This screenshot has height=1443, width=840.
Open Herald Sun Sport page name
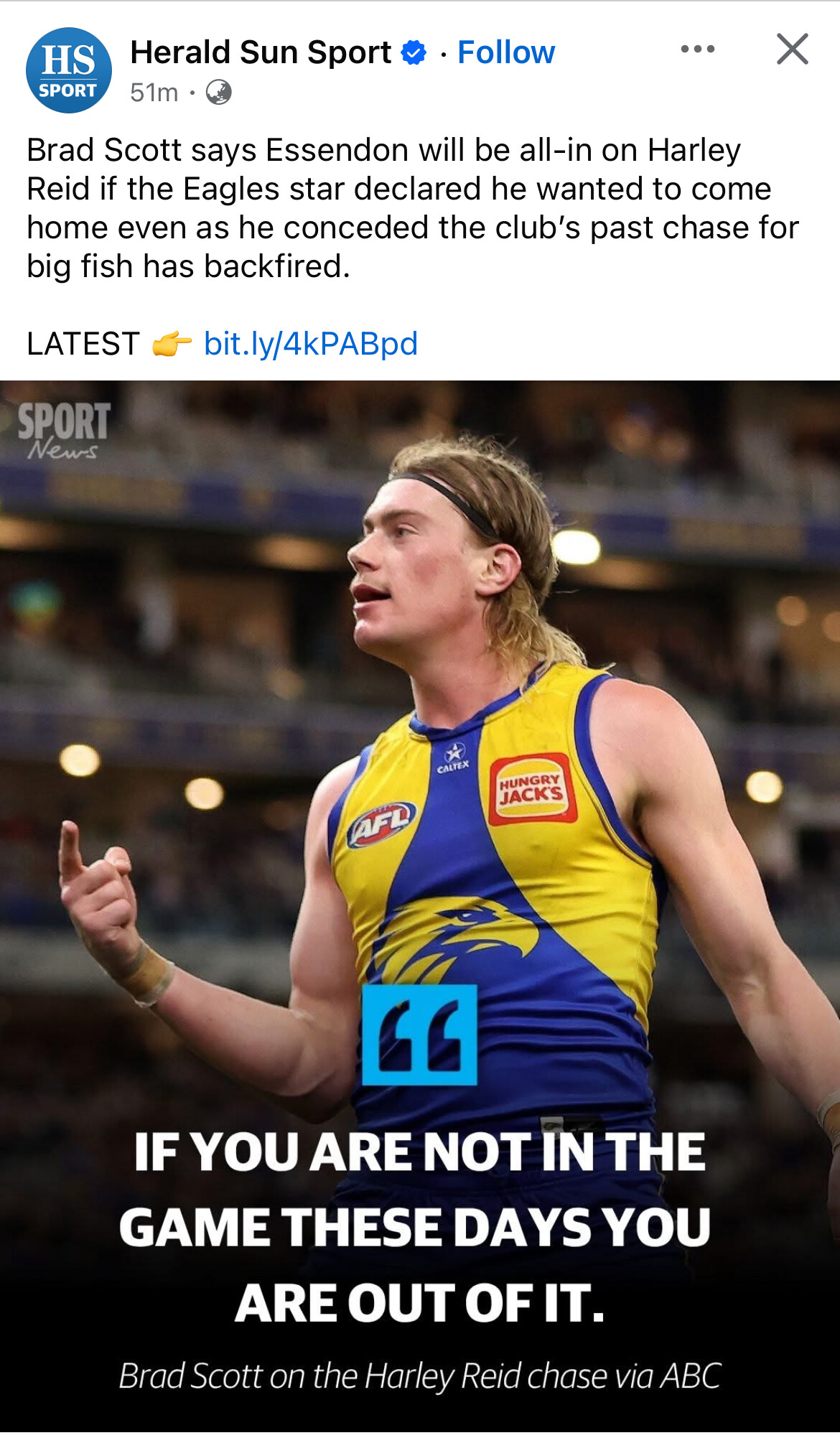click(261, 52)
